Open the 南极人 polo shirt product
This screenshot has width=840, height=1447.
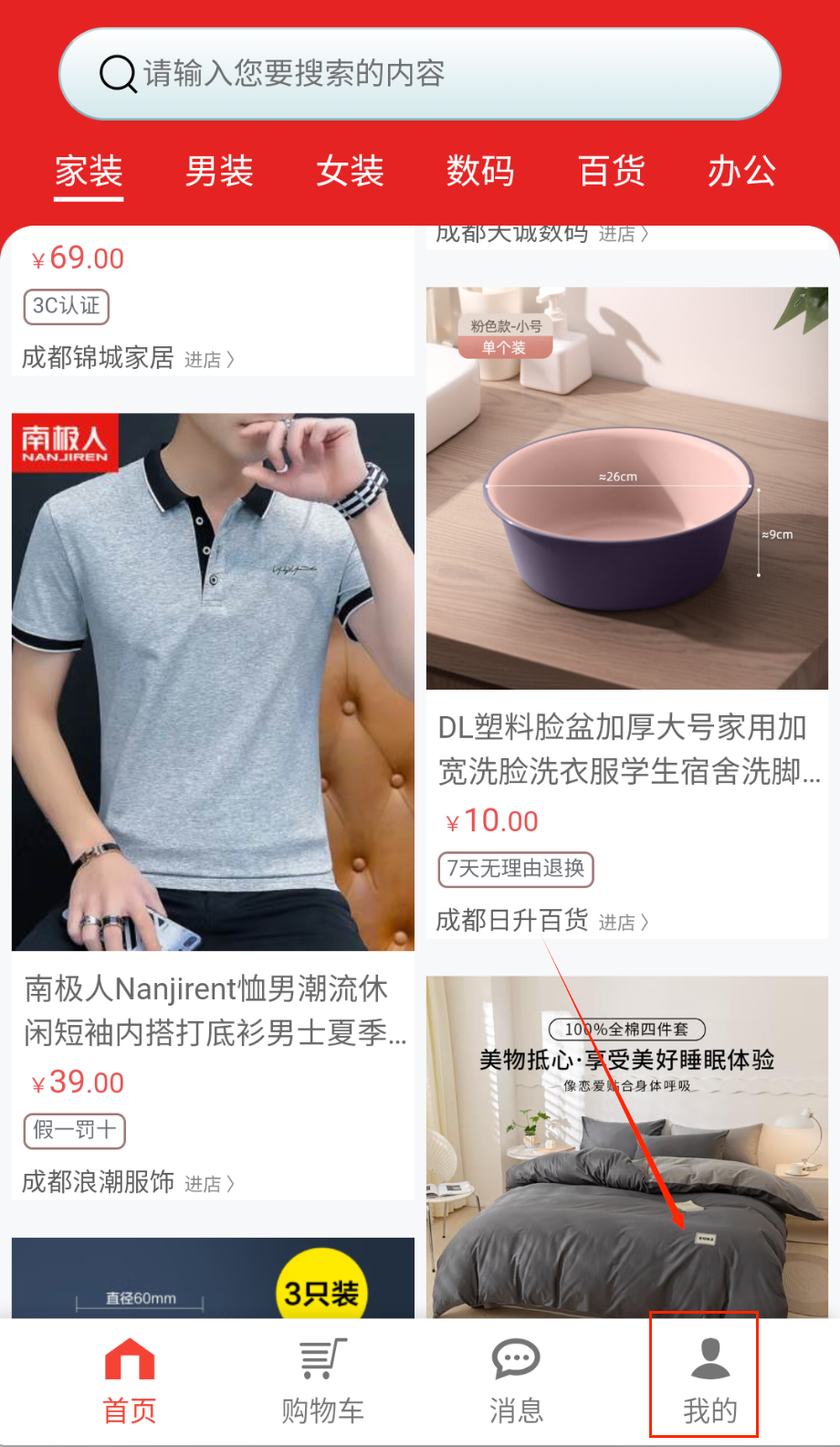(x=213, y=681)
